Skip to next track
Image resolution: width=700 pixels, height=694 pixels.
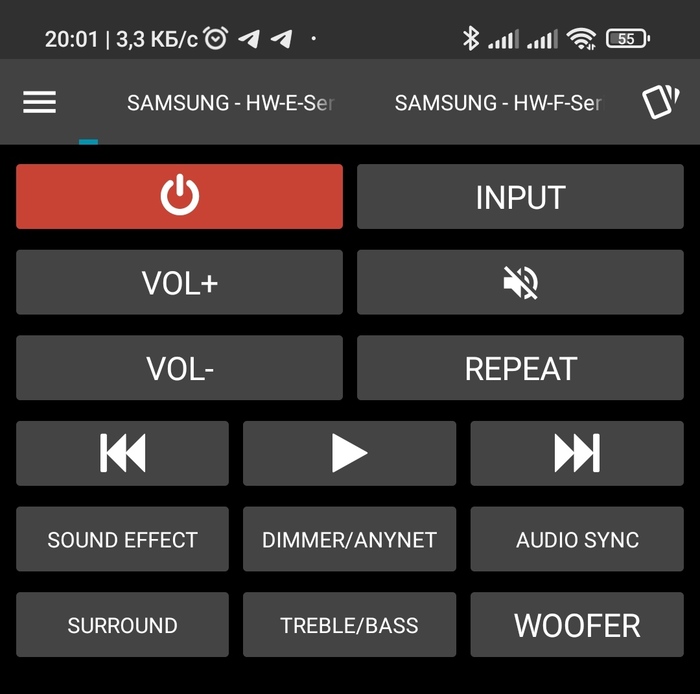click(577, 453)
